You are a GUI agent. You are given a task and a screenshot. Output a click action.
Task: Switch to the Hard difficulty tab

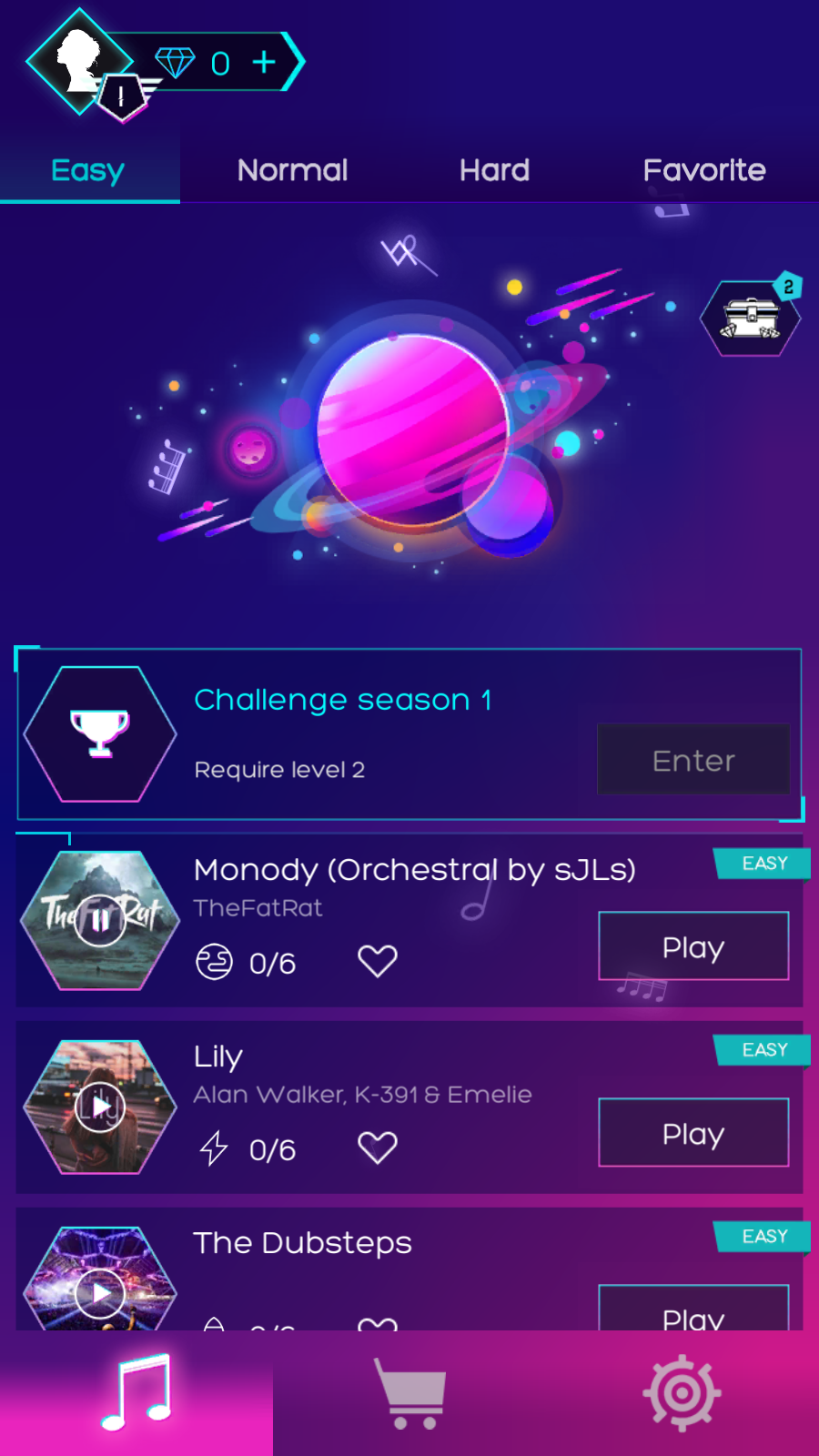point(494,170)
